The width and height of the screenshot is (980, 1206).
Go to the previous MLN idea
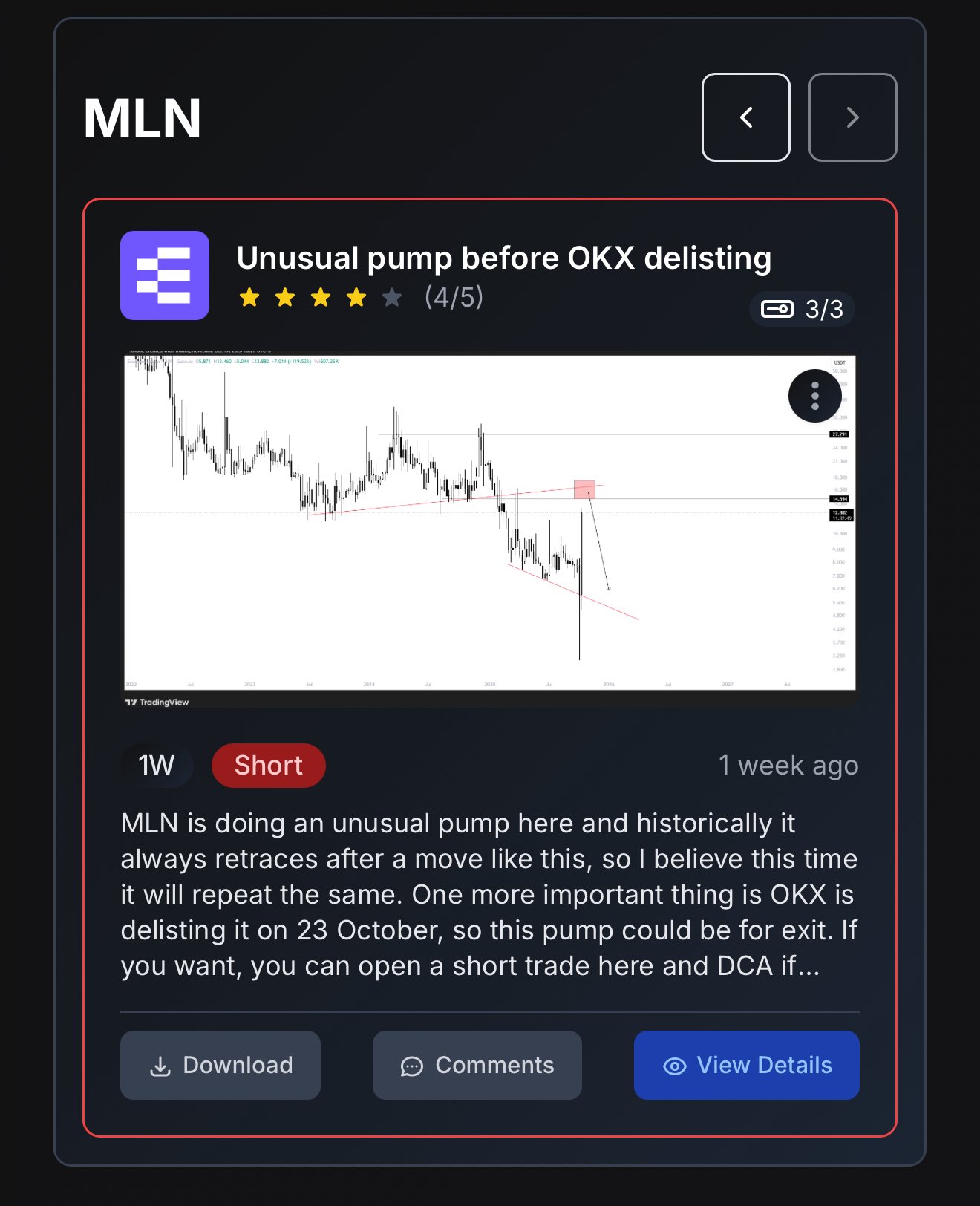(745, 117)
